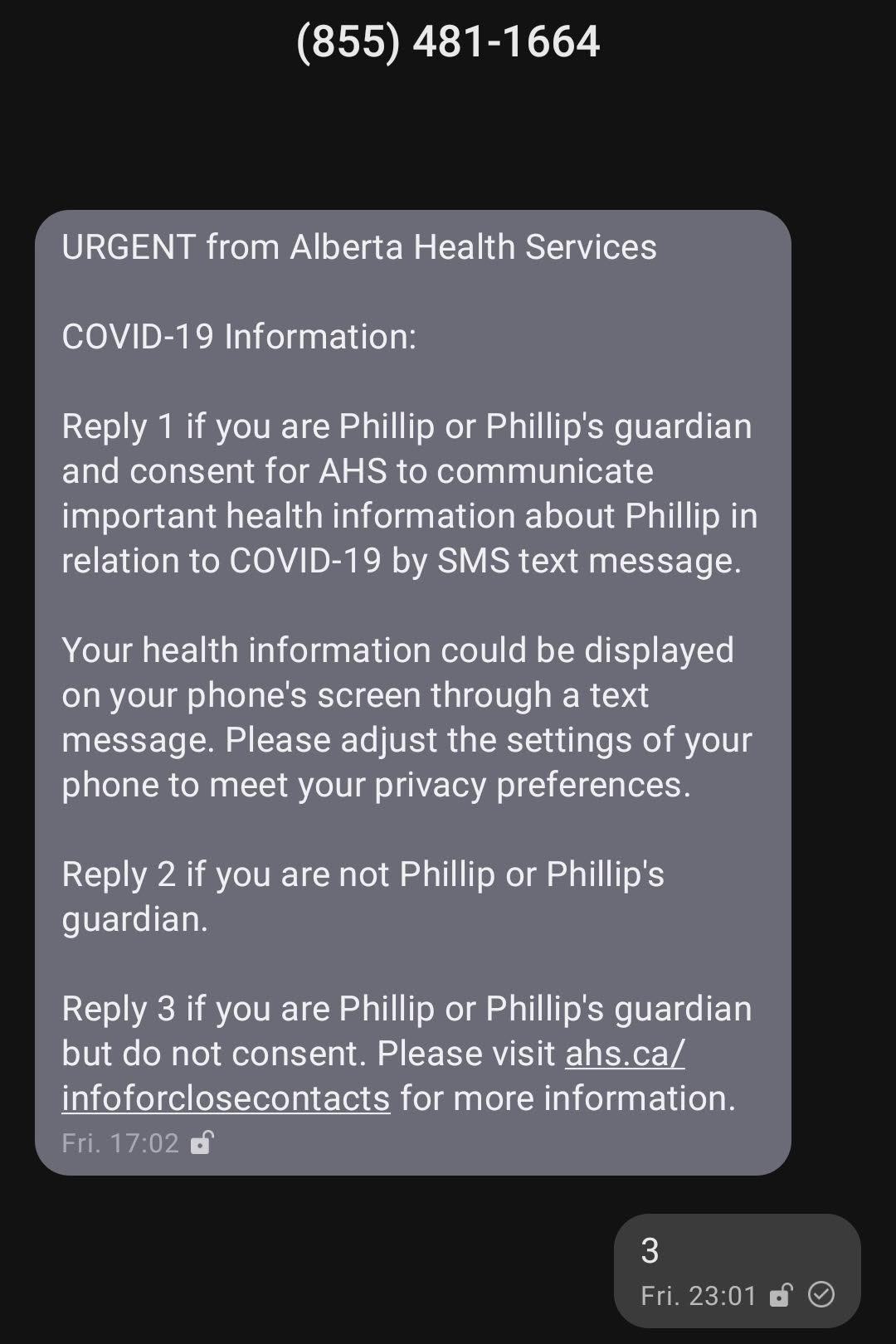Open the ahs.ca/infoforclosecontacts link
Screen dimensions: 896x1344
click(x=226, y=1098)
